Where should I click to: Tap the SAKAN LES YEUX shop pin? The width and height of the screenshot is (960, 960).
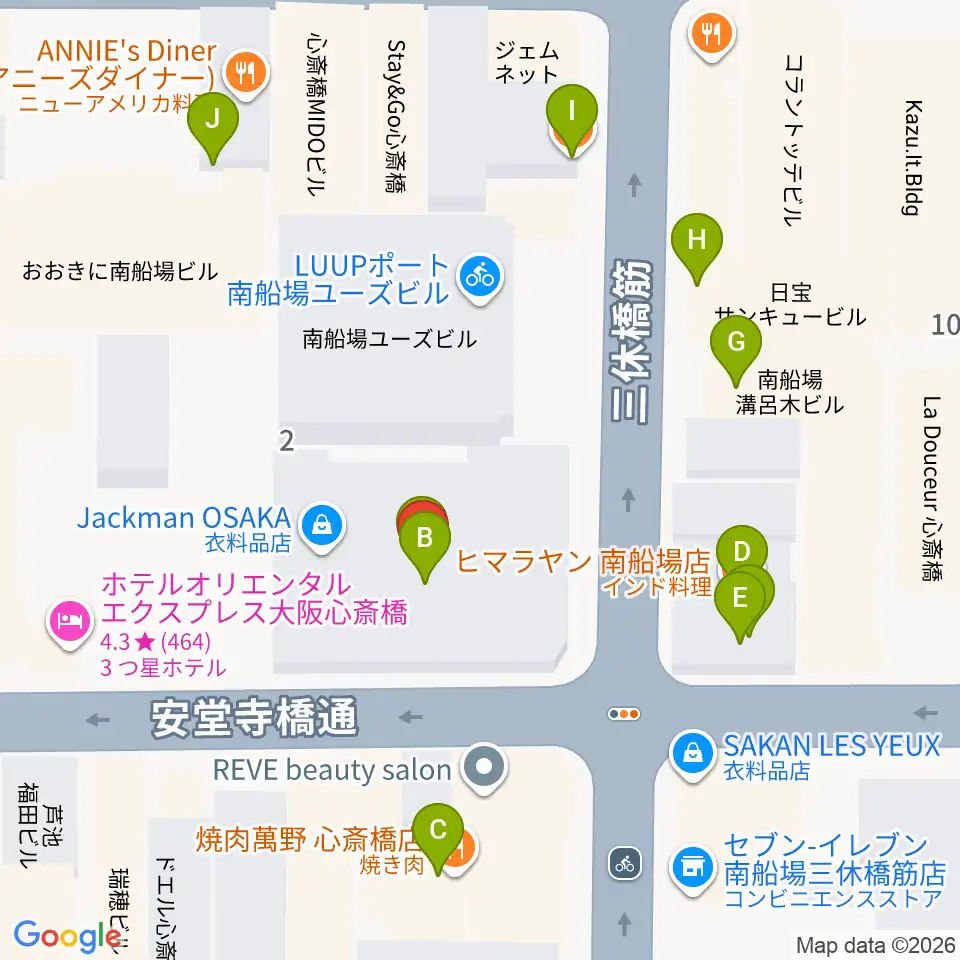[692, 755]
